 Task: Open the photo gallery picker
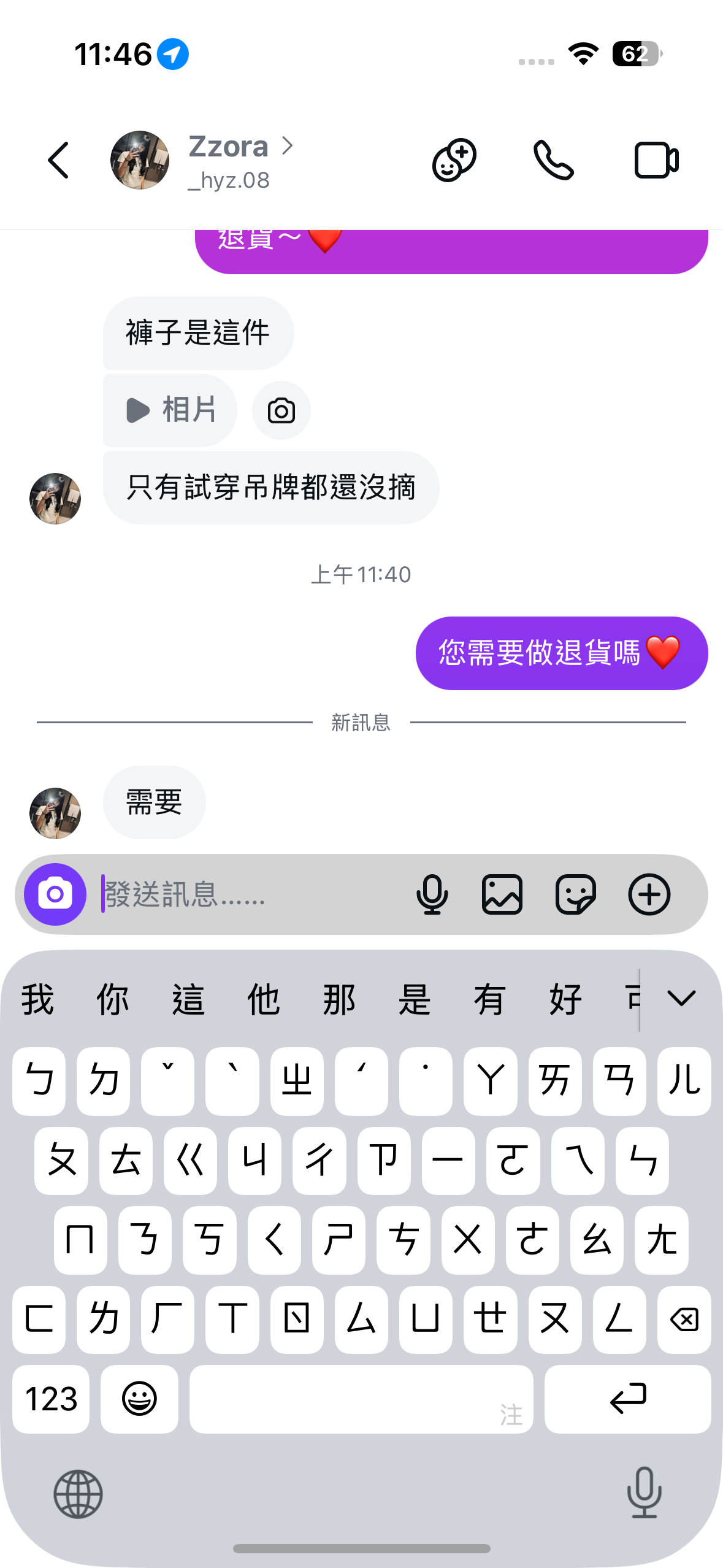[x=502, y=894]
